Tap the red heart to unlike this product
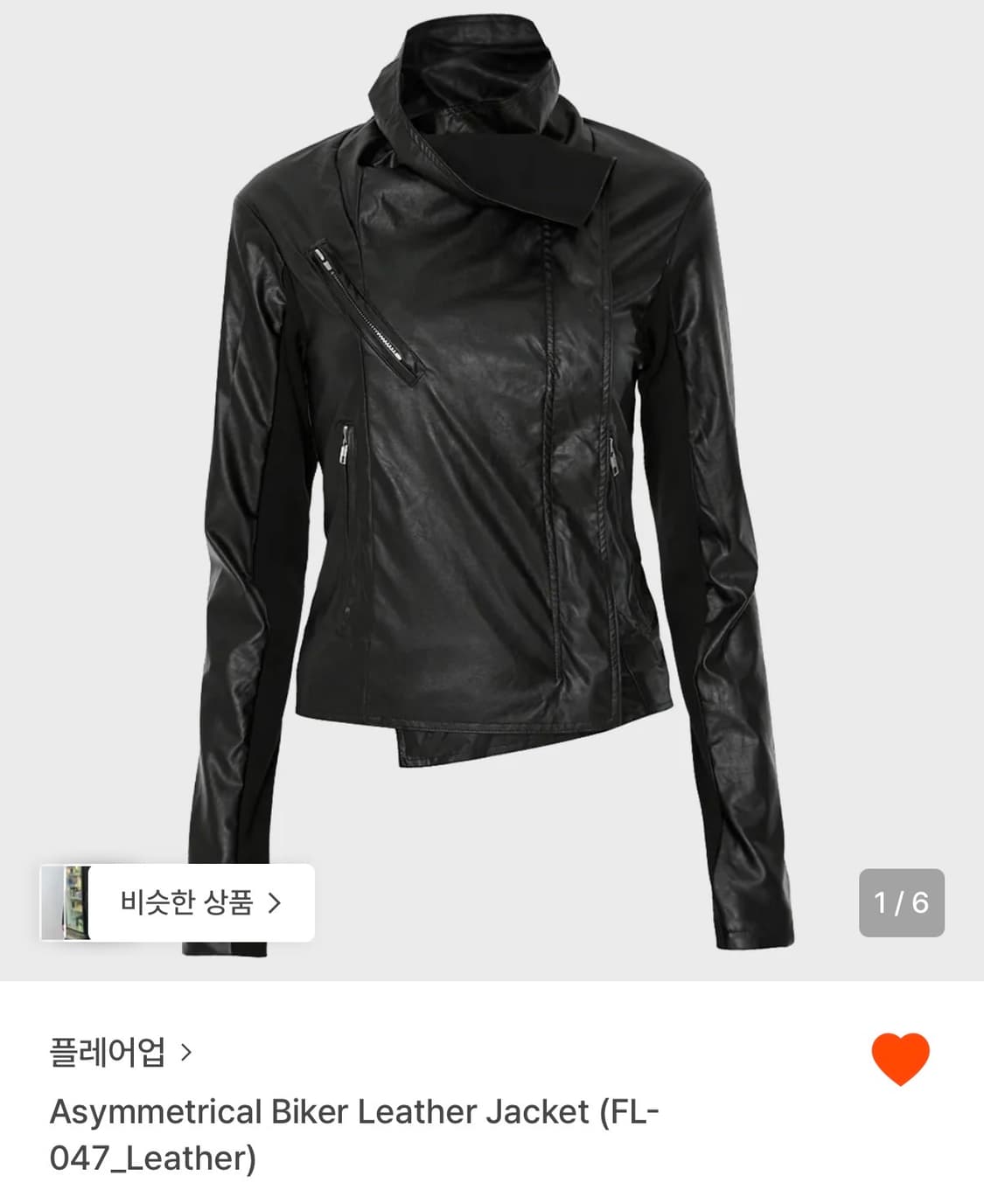 [x=901, y=1058]
